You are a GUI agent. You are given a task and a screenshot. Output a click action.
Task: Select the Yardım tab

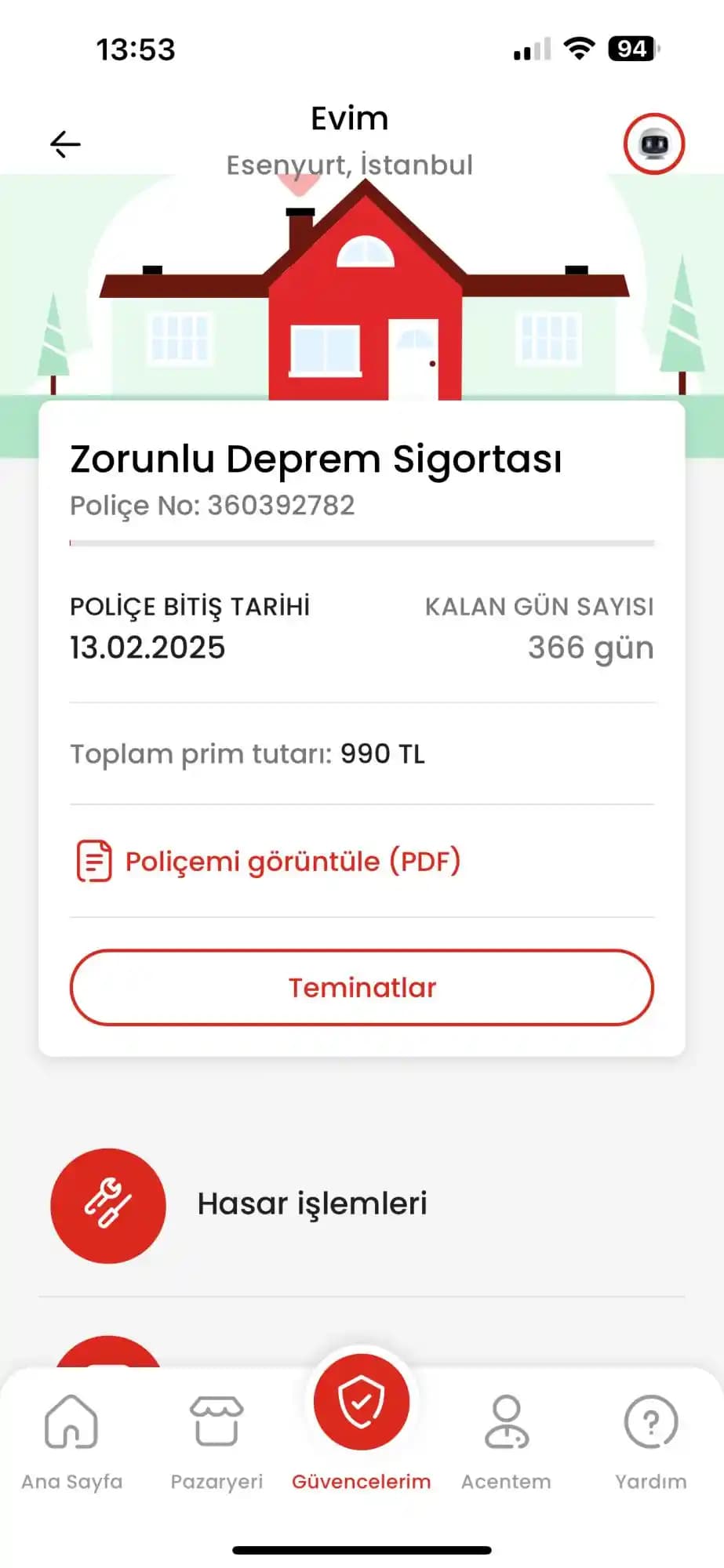click(651, 1450)
